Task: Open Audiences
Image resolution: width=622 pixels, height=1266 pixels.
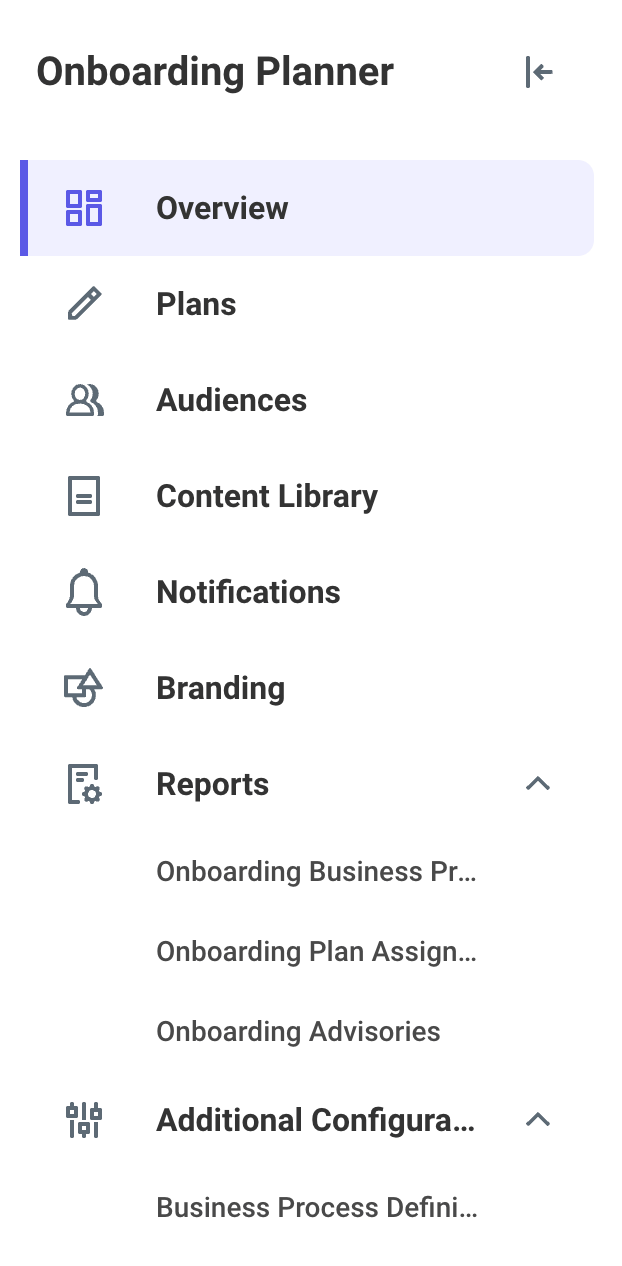Action: point(308,400)
